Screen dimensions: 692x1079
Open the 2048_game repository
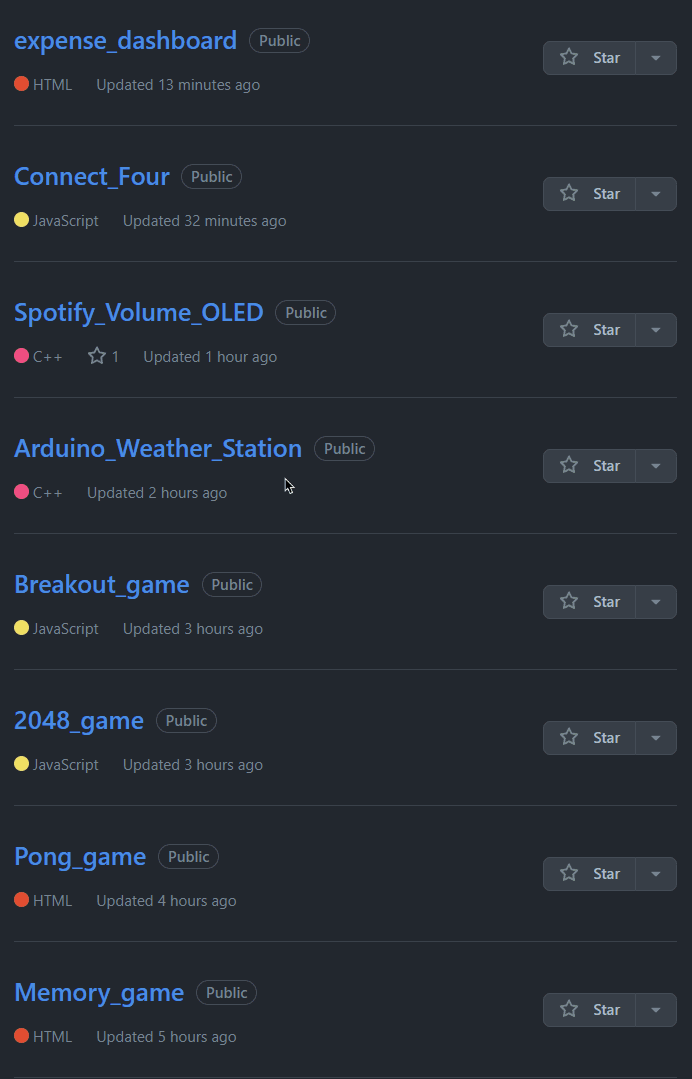point(79,721)
